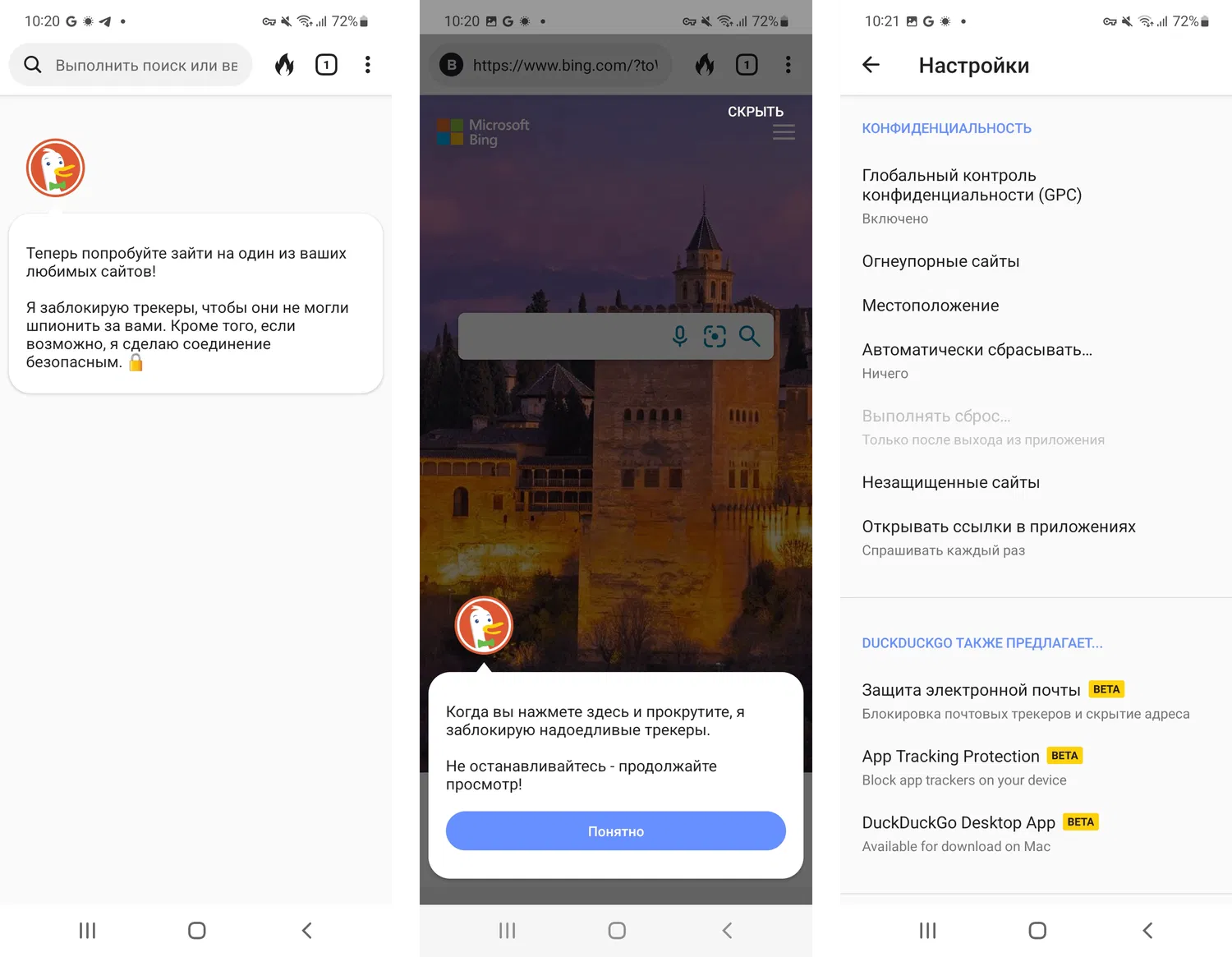This screenshot has height=957, width=1232.
Task: Open the Местоположение setting
Action: pos(930,306)
